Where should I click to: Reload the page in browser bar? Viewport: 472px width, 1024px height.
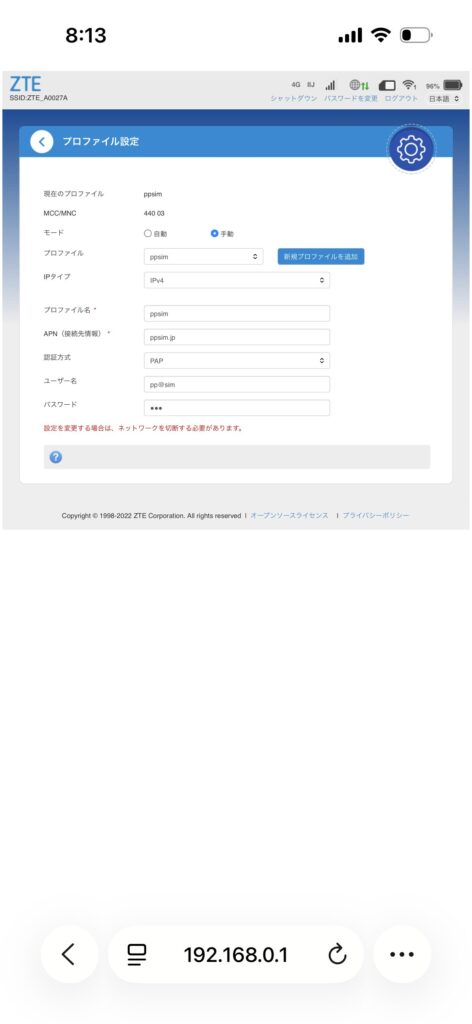click(x=337, y=955)
